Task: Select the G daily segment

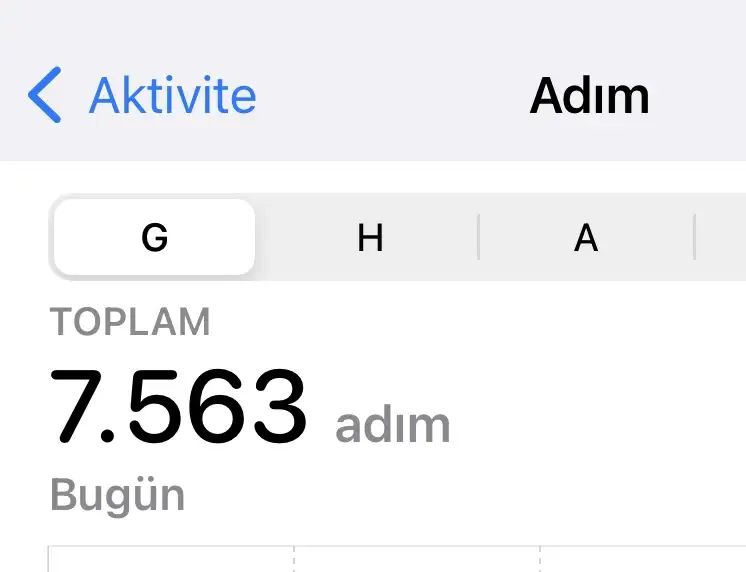Action: (x=154, y=238)
